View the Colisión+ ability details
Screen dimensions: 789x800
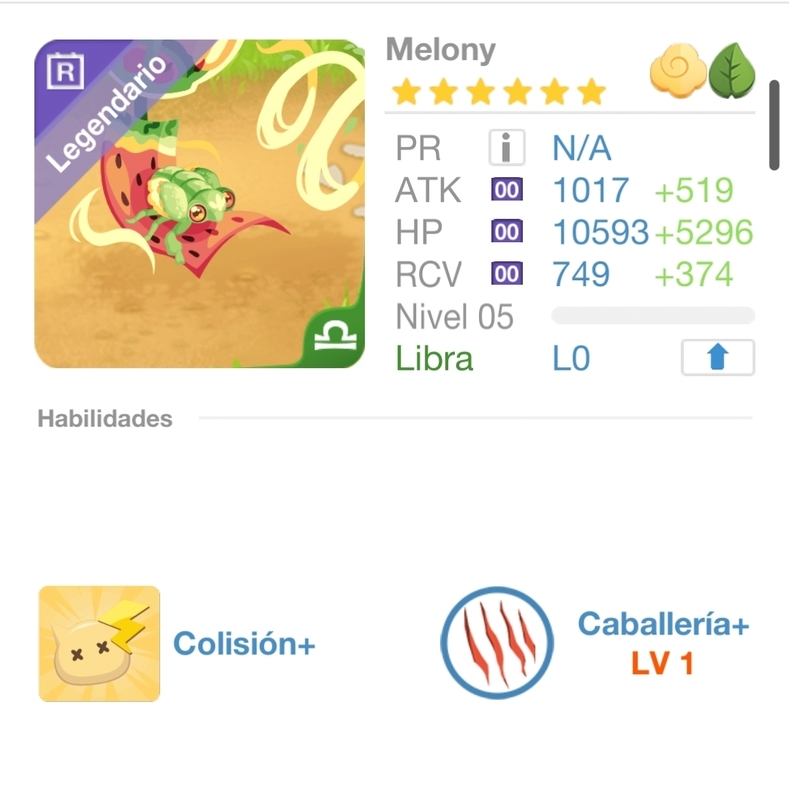click(99, 644)
